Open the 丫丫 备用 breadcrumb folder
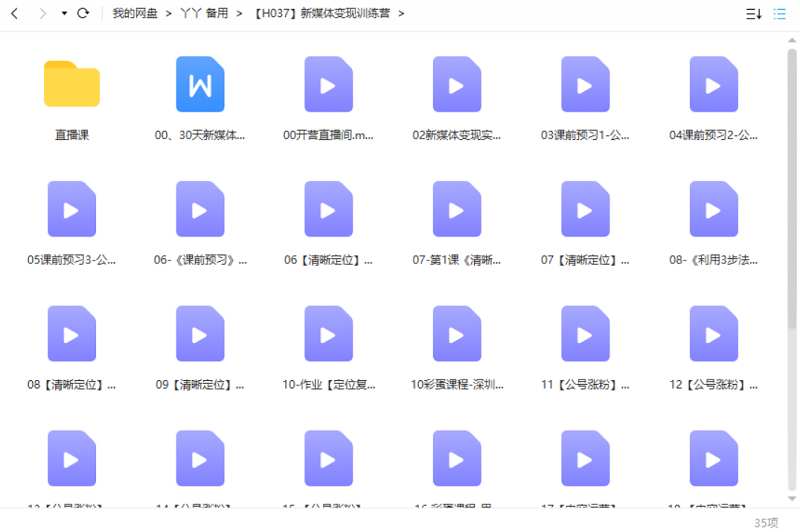This screenshot has width=800, height=532. click(203, 14)
